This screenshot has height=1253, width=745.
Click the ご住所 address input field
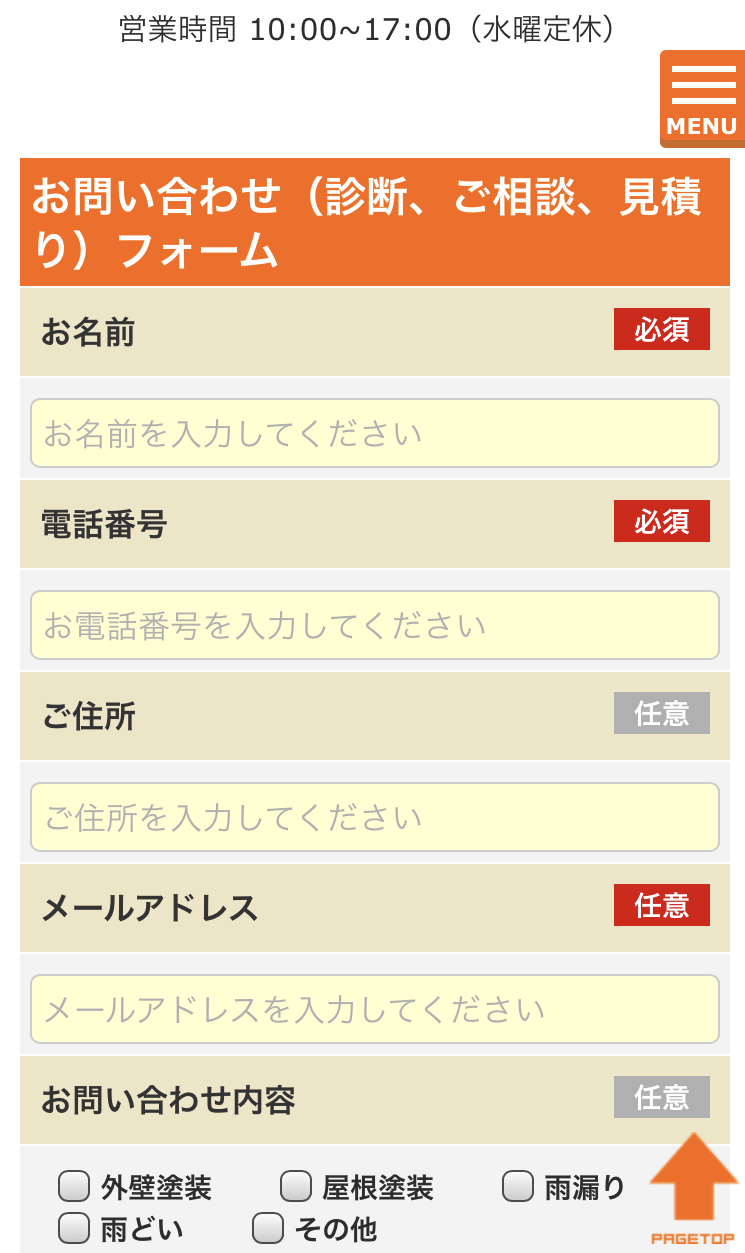pos(374,817)
